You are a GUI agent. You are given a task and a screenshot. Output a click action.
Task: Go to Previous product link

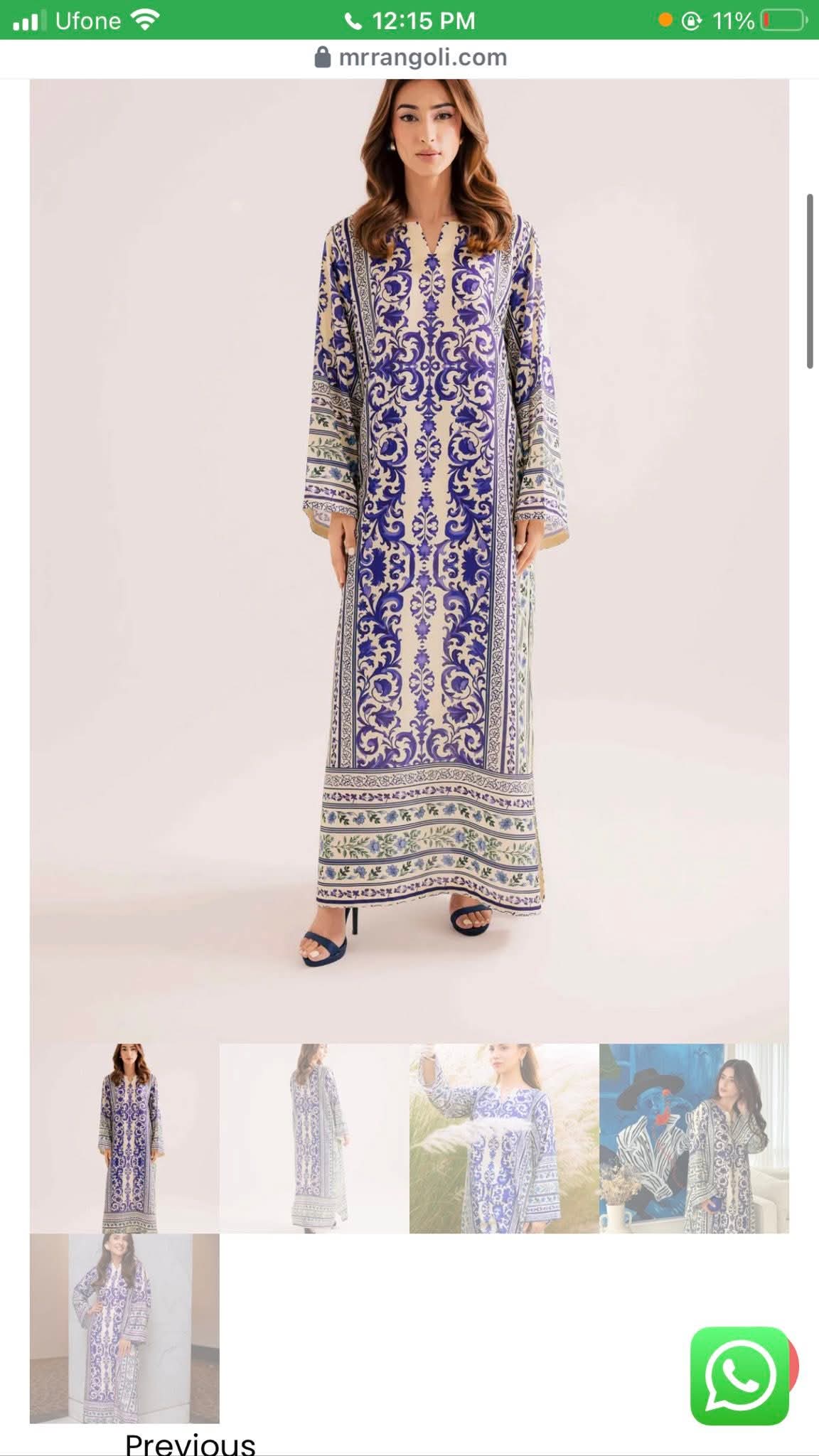pyautogui.click(x=190, y=1443)
